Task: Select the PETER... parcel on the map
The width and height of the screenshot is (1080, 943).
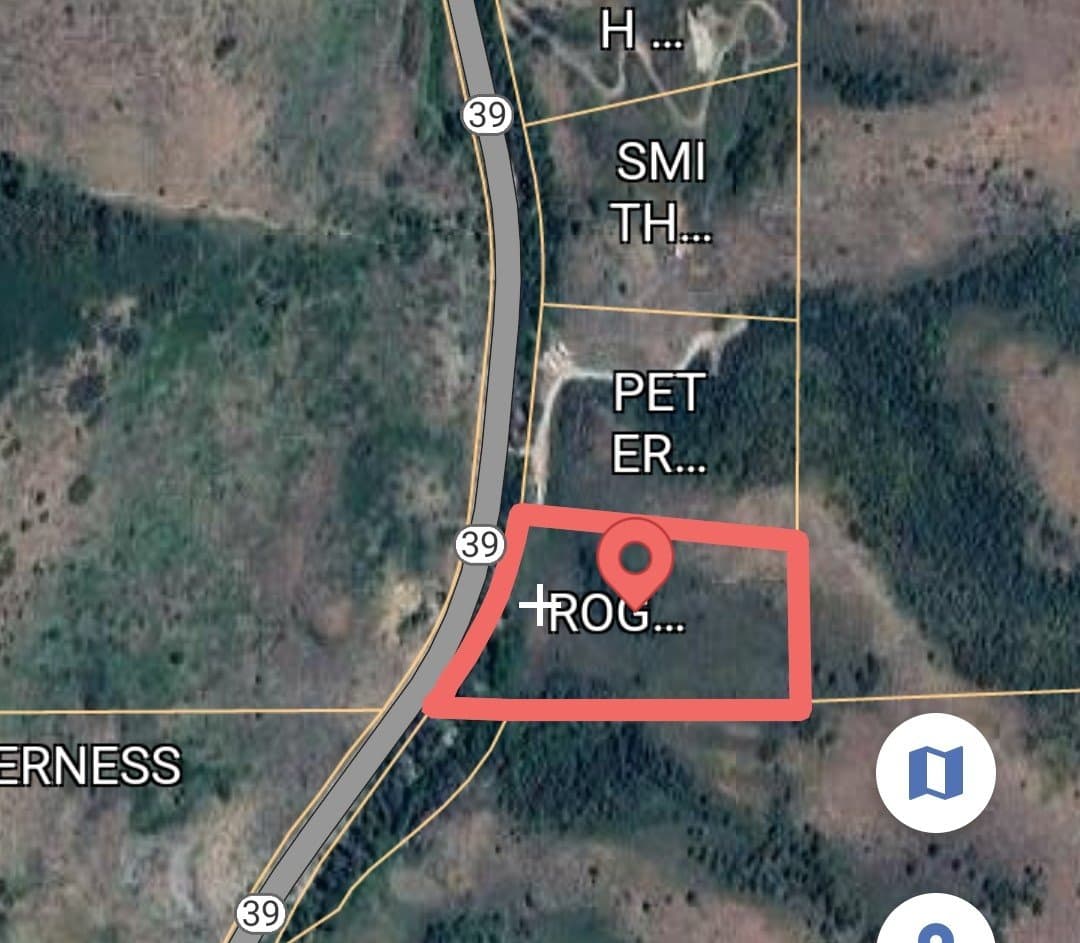Action: (660, 423)
